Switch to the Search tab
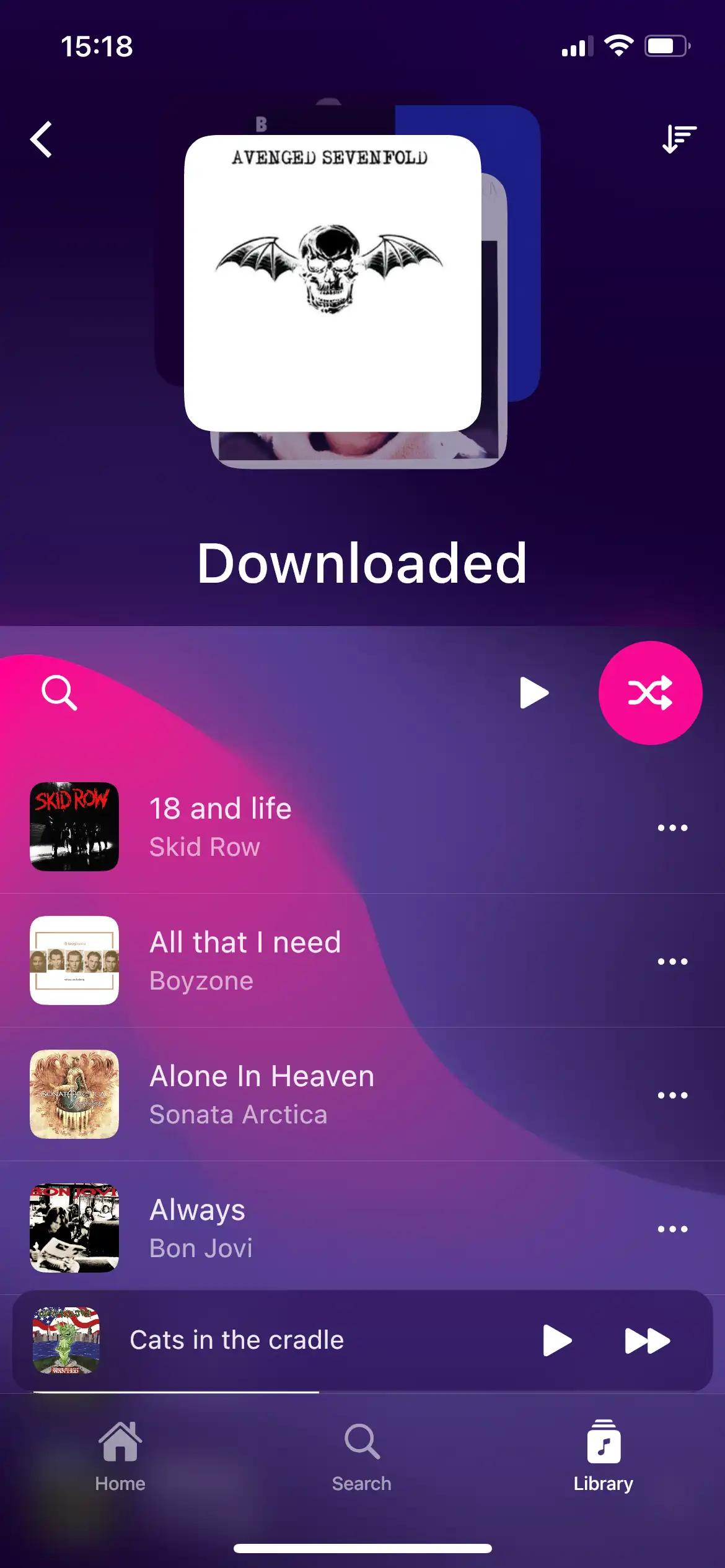725x1568 pixels. click(362, 1455)
